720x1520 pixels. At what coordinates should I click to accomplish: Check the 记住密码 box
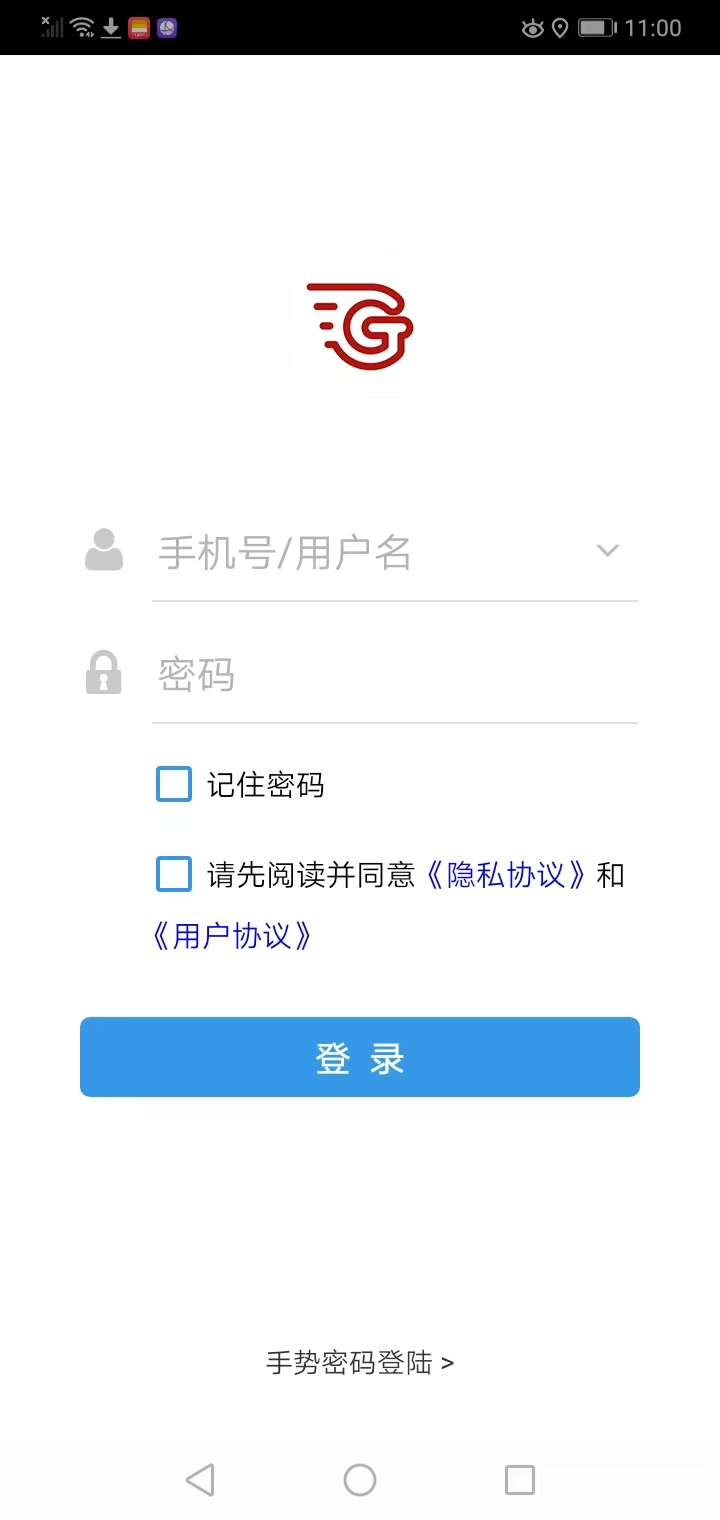point(174,785)
